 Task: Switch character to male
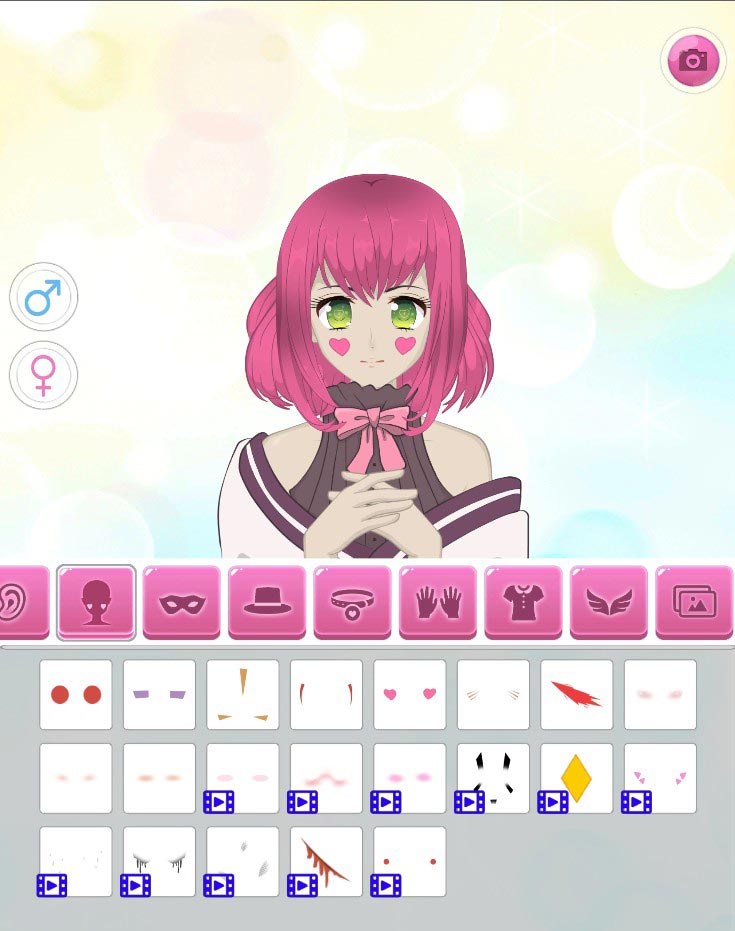(x=43, y=297)
